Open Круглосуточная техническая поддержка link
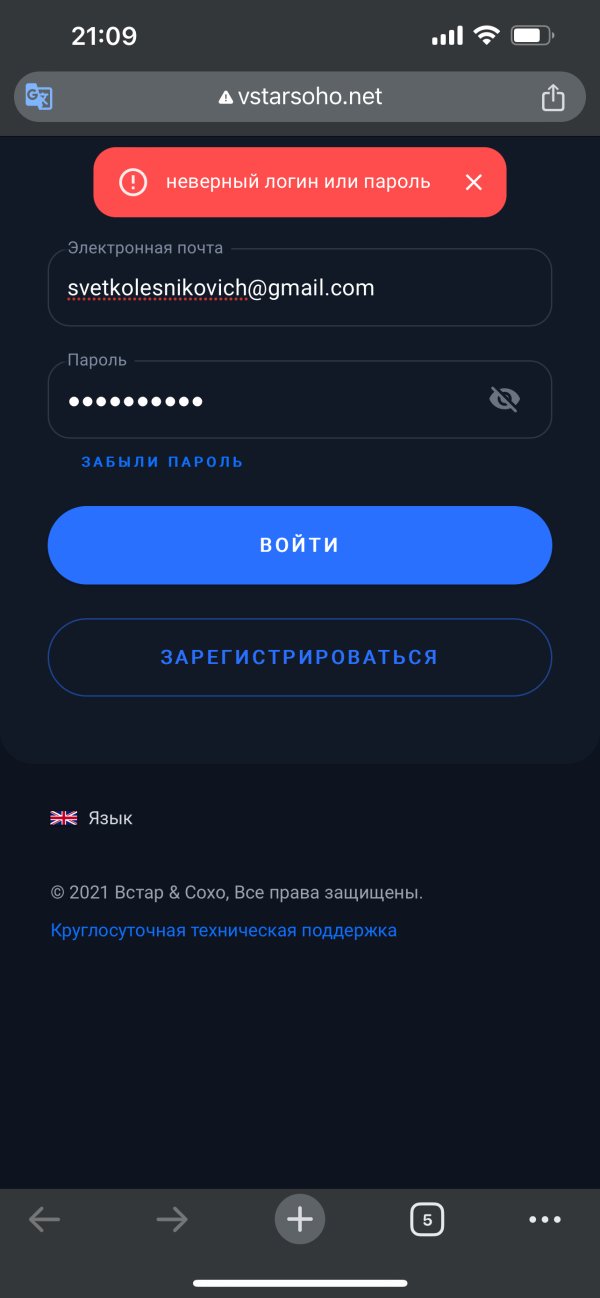600x1298 pixels. [x=224, y=931]
